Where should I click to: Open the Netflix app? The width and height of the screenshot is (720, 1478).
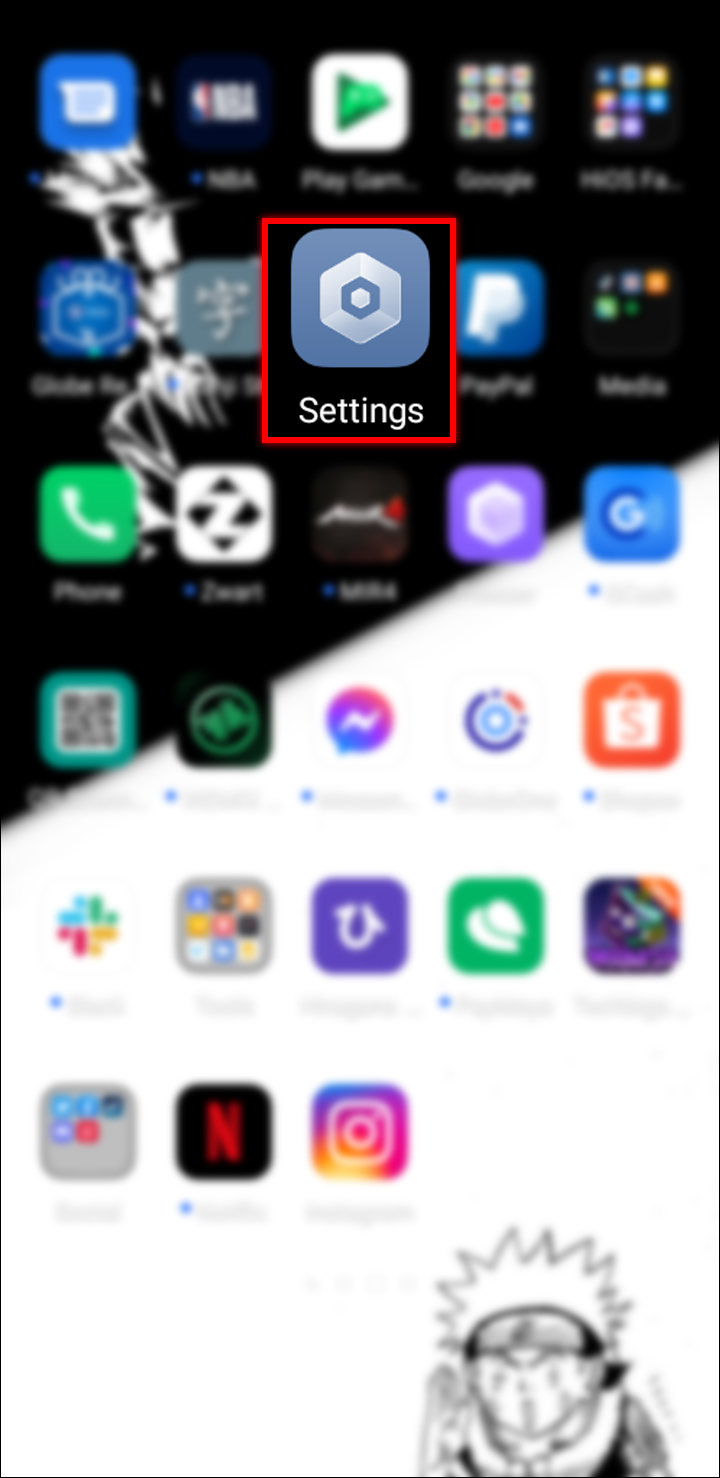click(224, 1132)
